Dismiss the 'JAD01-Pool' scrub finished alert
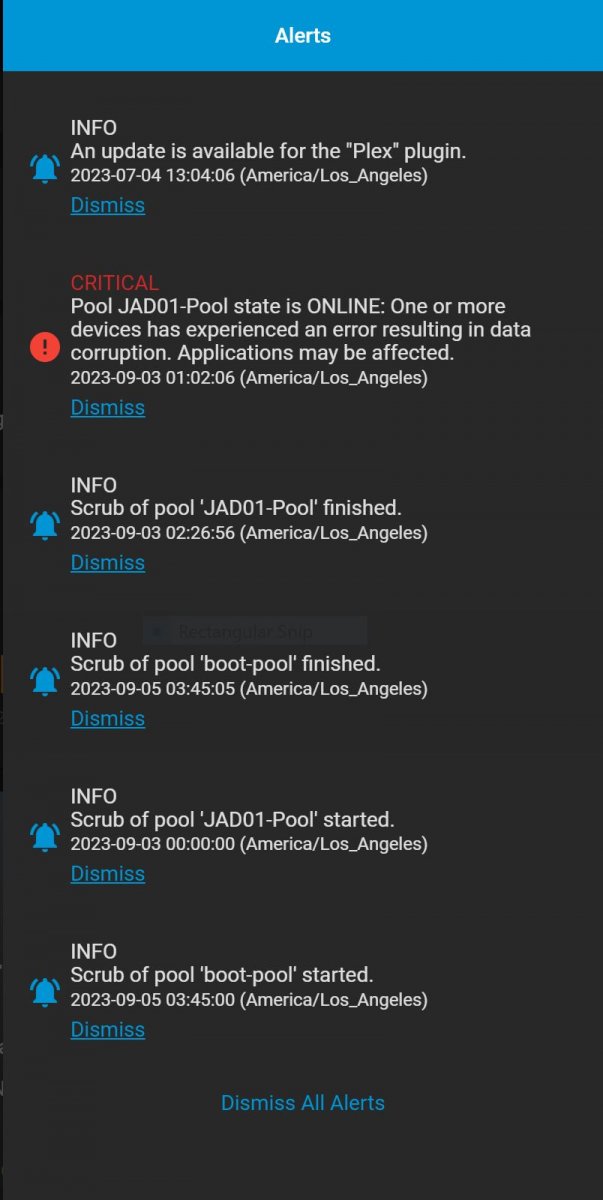The image size is (603, 1200). click(108, 562)
